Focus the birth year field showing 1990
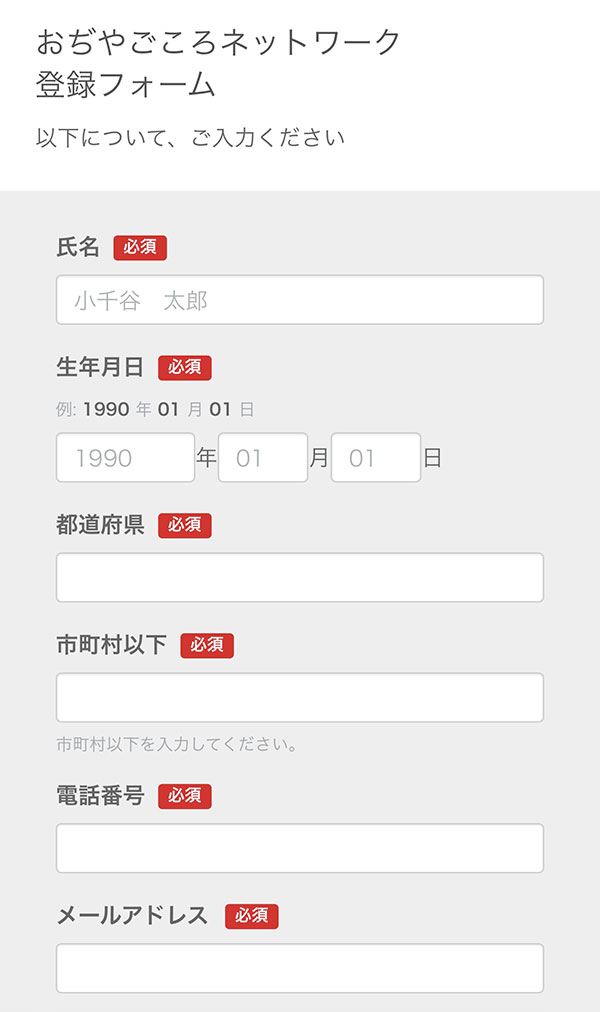Viewport: 600px width, 1012px height. click(x=126, y=458)
